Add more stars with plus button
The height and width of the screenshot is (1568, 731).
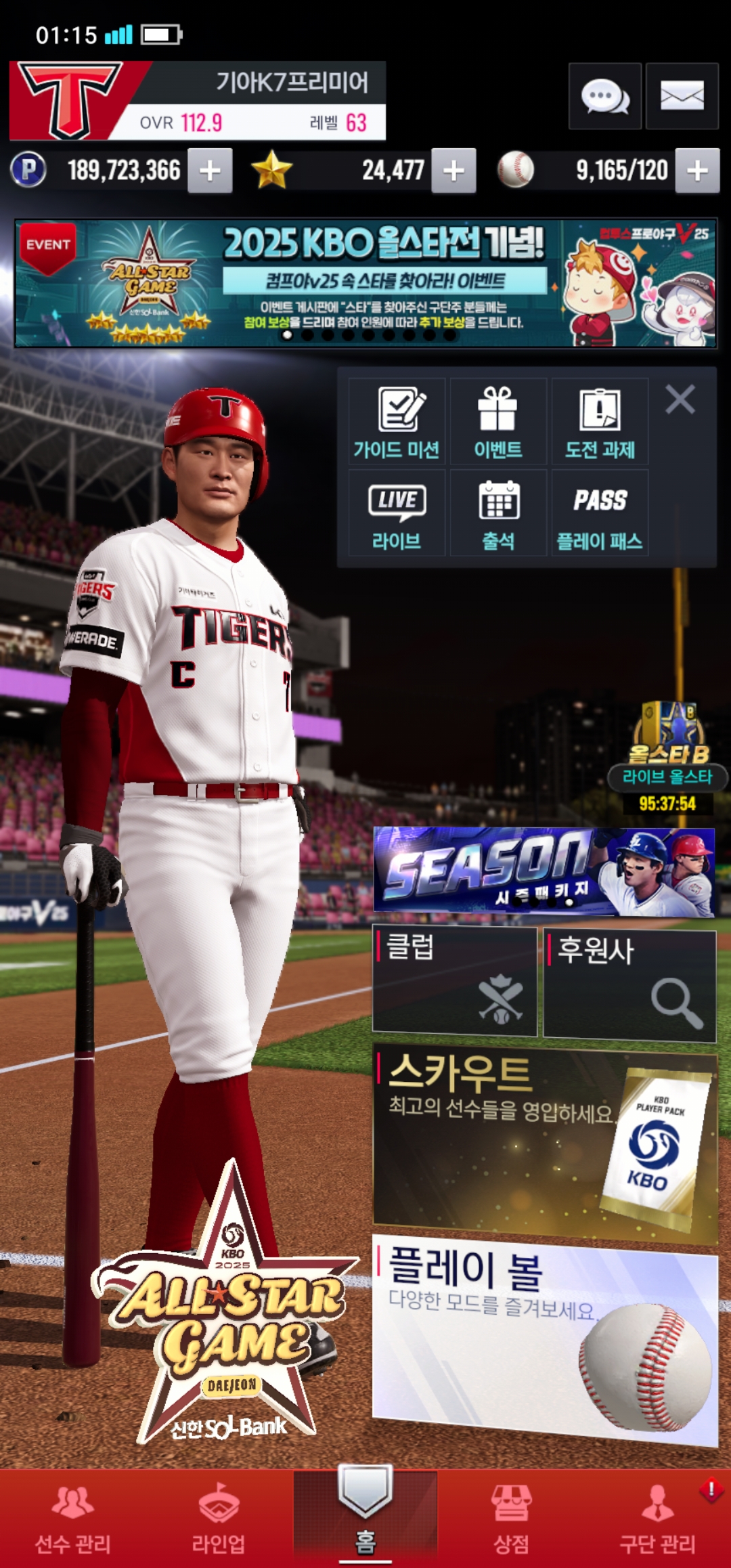453,171
